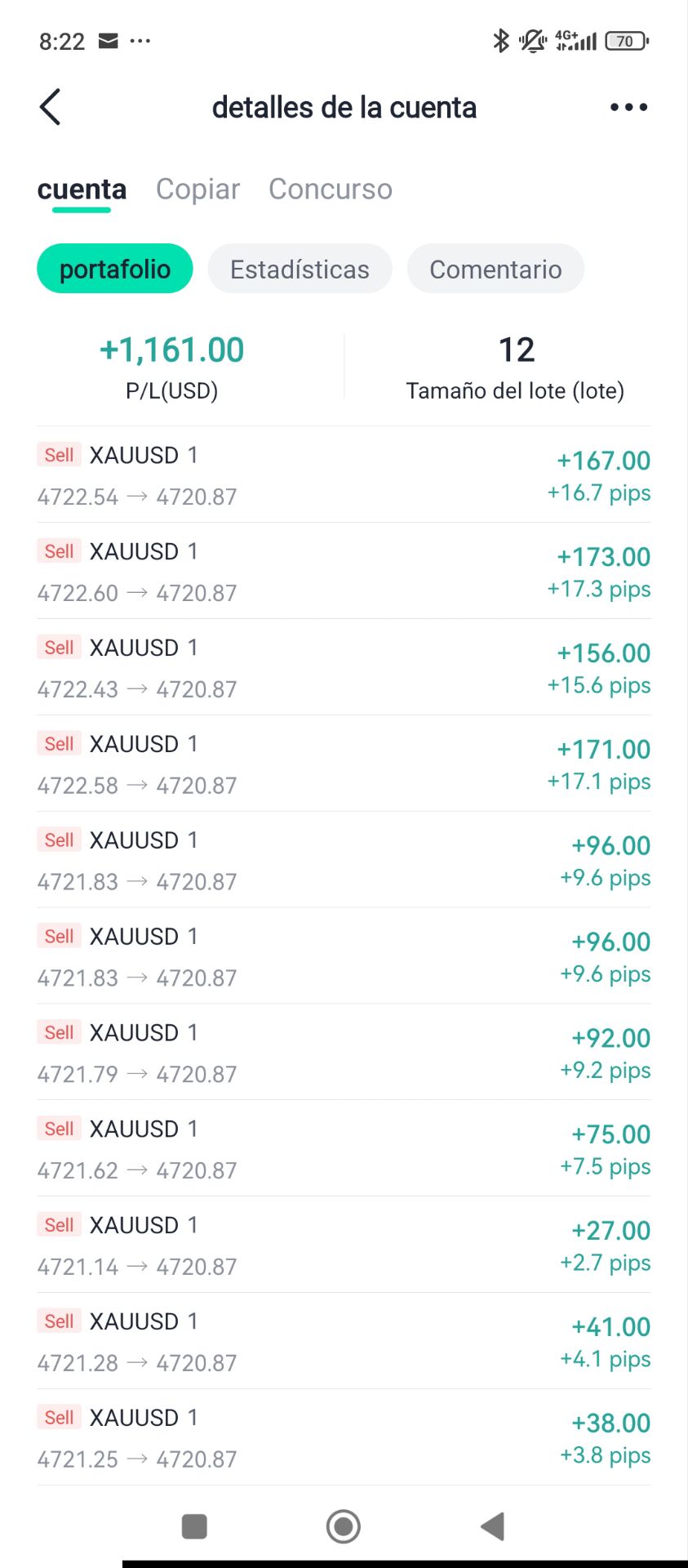Open the XAUUSD trade with +41.00 profit

[x=344, y=1342]
